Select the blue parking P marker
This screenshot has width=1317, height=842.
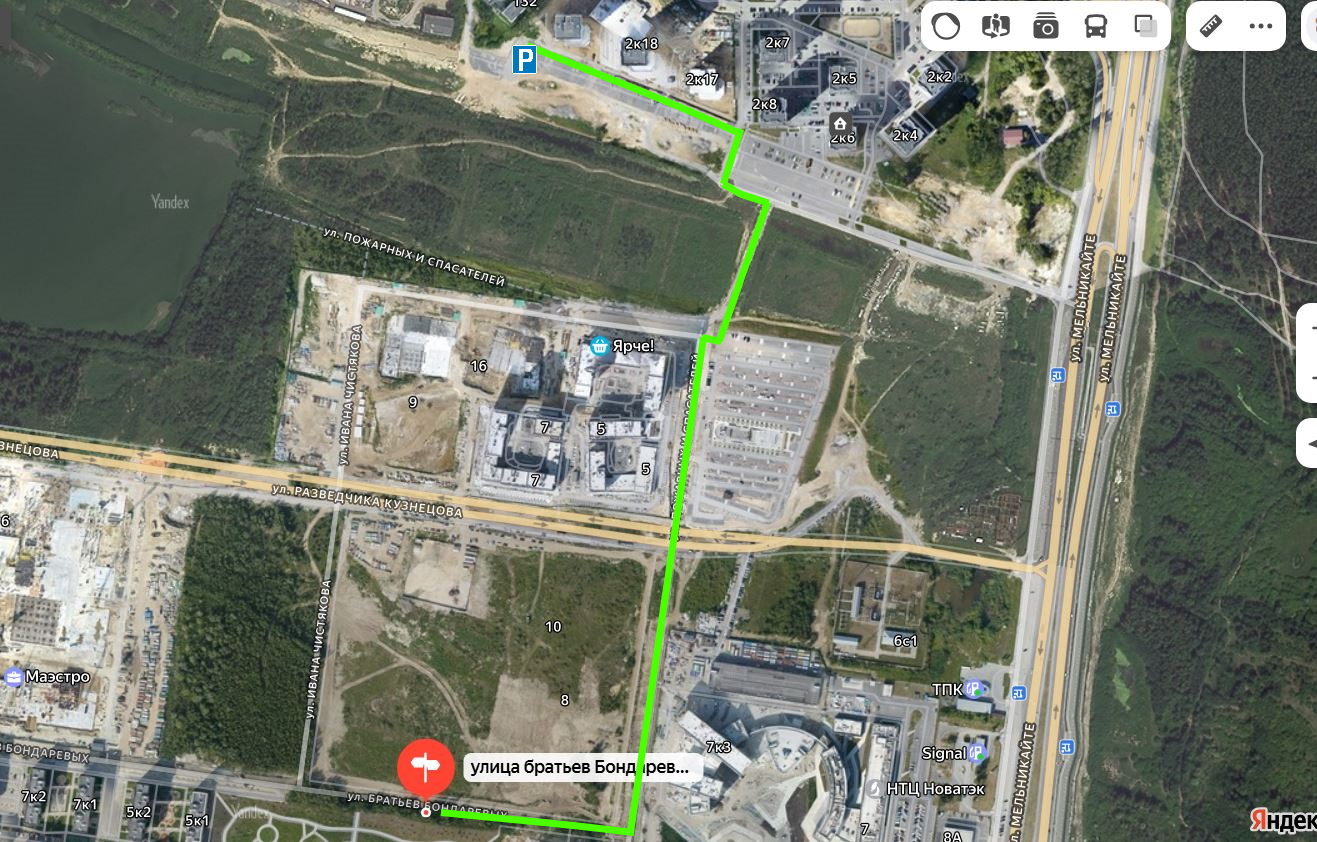tap(524, 60)
